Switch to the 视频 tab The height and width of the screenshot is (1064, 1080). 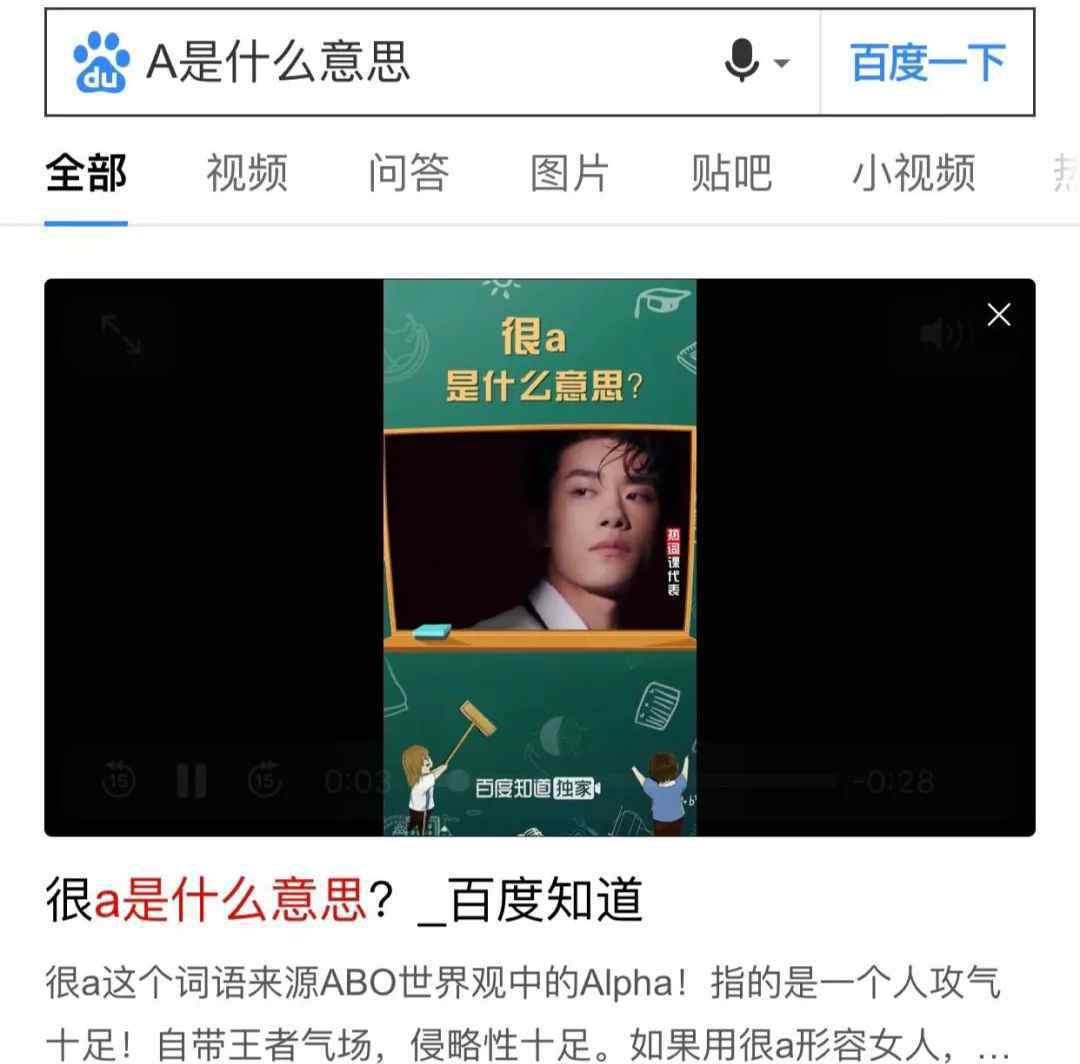point(247,173)
